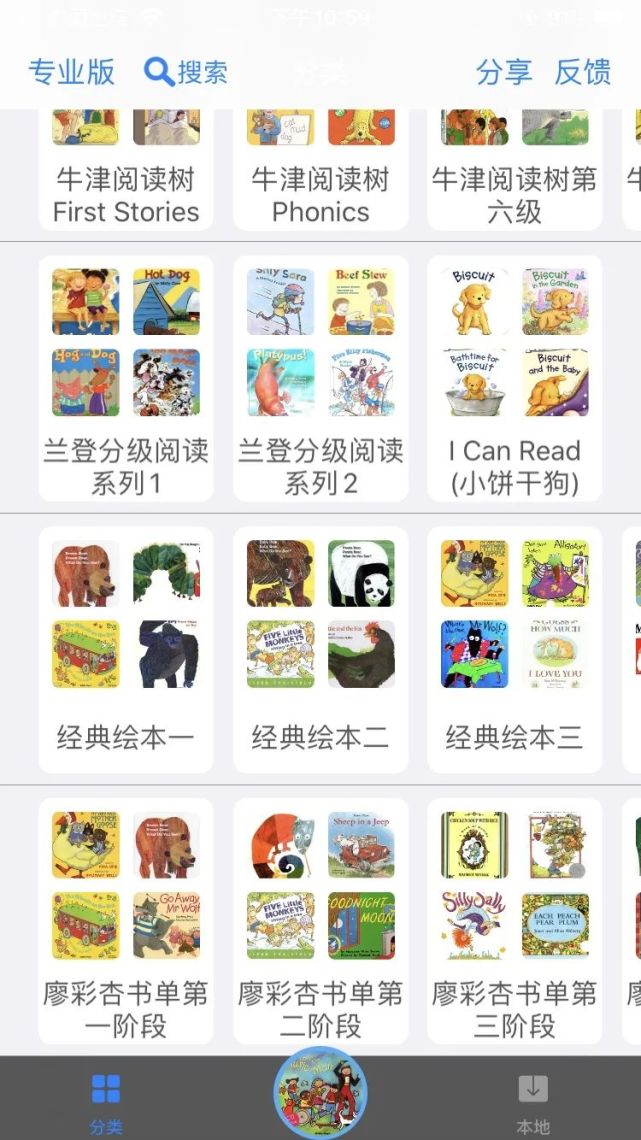Open 廖彩杏书单第三阶段 collection
Viewport: 641px width, 1140px height.
pyautogui.click(x=515, y=921)
